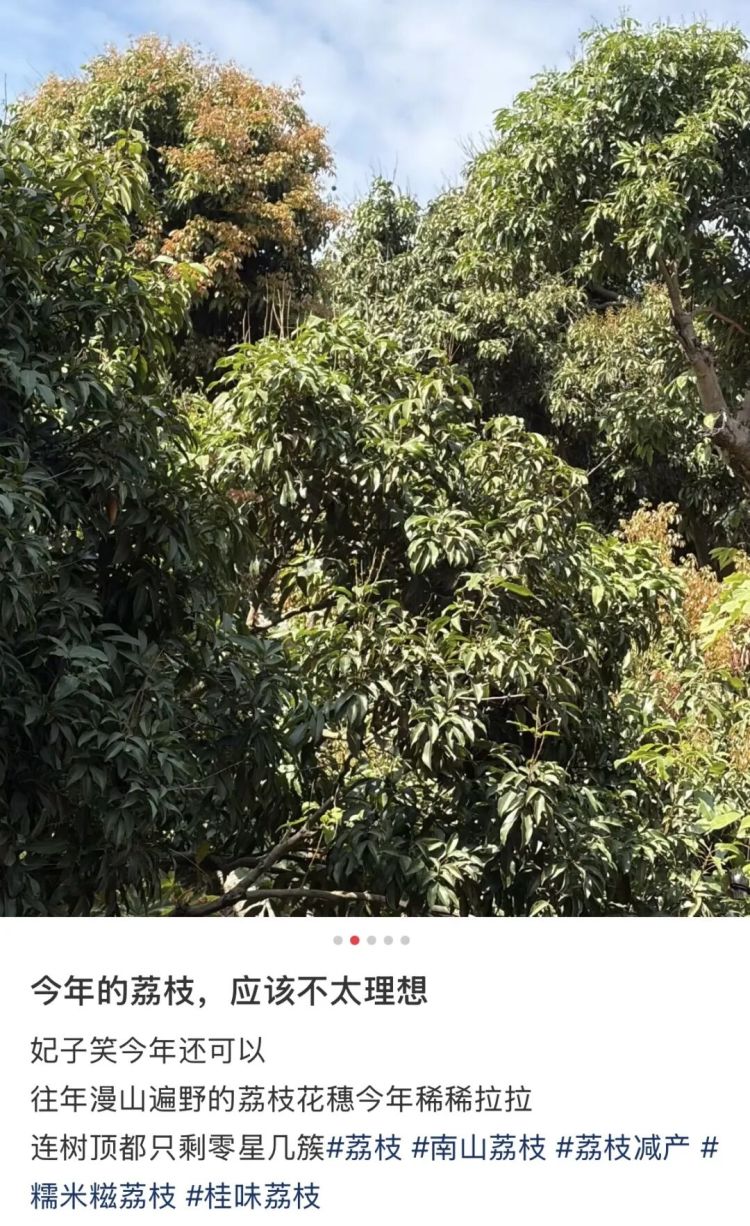
Task: Open the #糯米糍荔枝 hashtag
Action: [x=103, y=1195]
